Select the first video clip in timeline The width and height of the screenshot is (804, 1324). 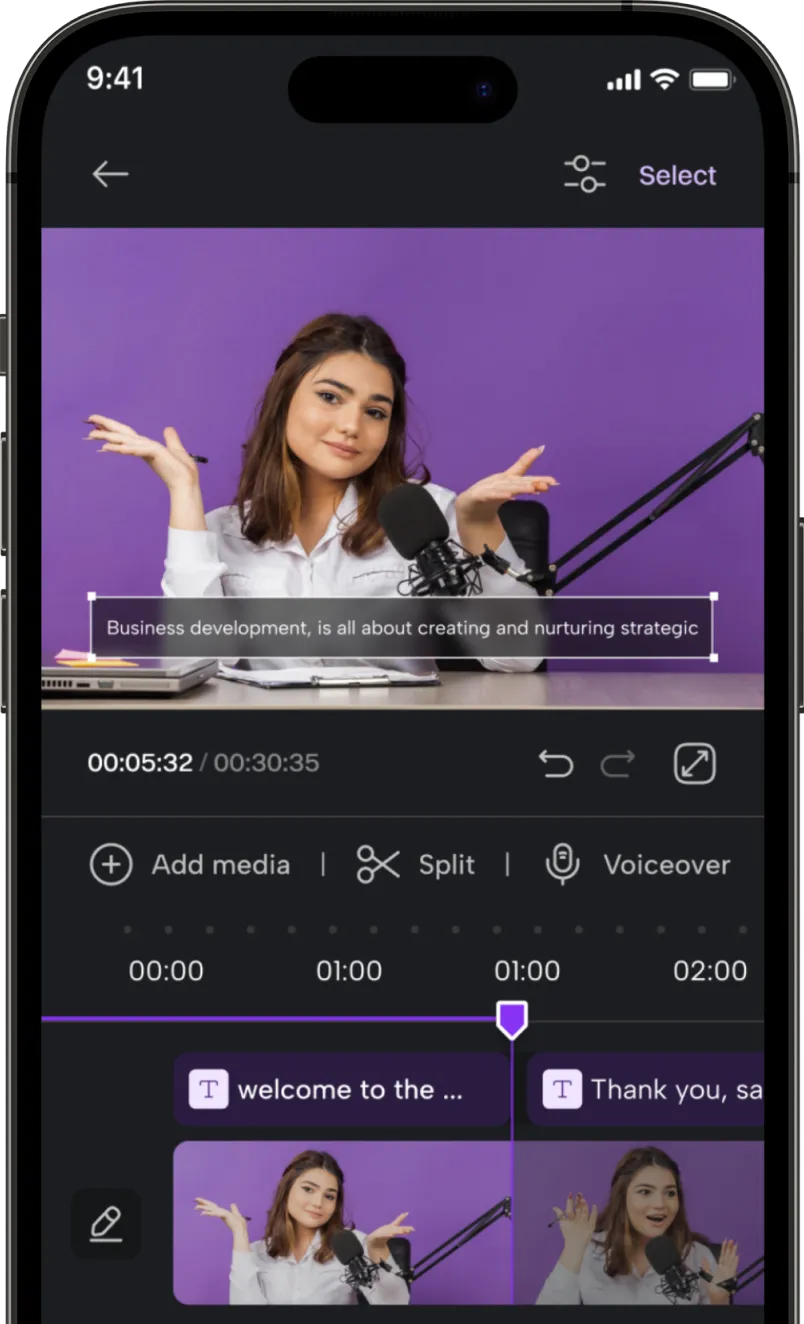[340, 1222]
